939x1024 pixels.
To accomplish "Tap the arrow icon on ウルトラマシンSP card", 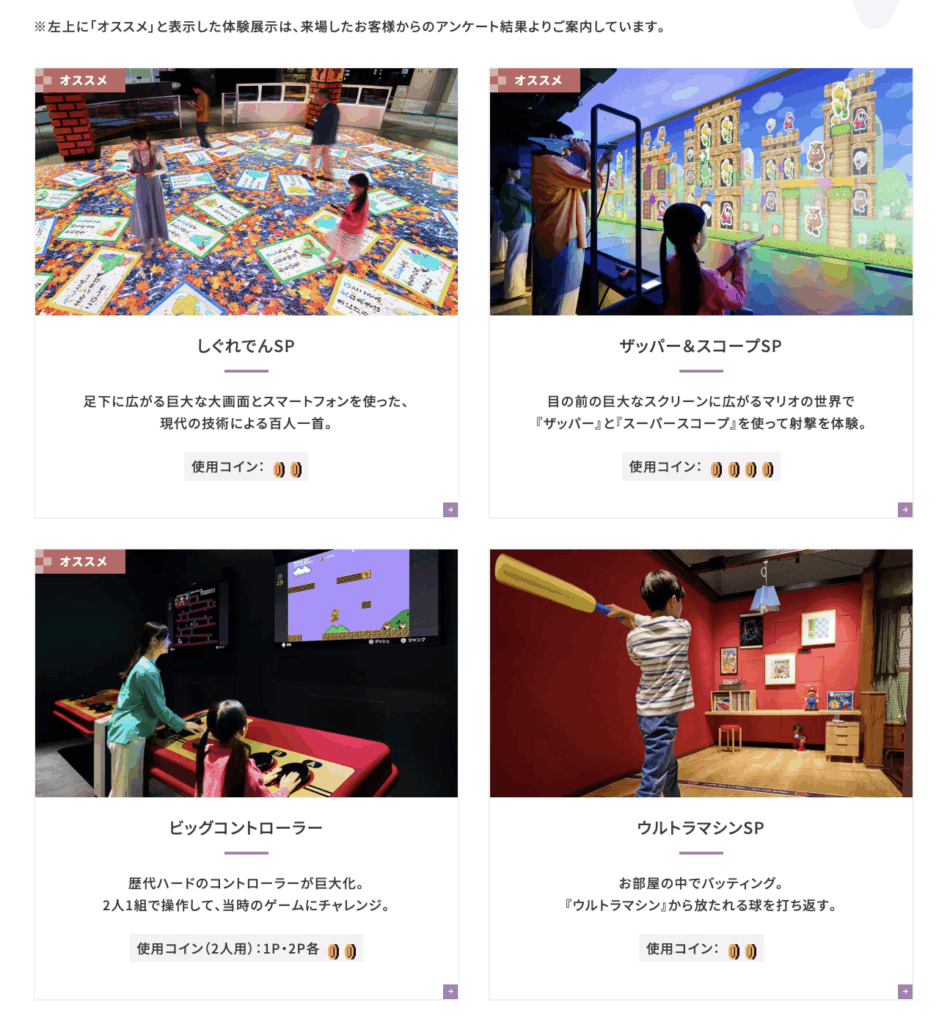I will (905, 992).
